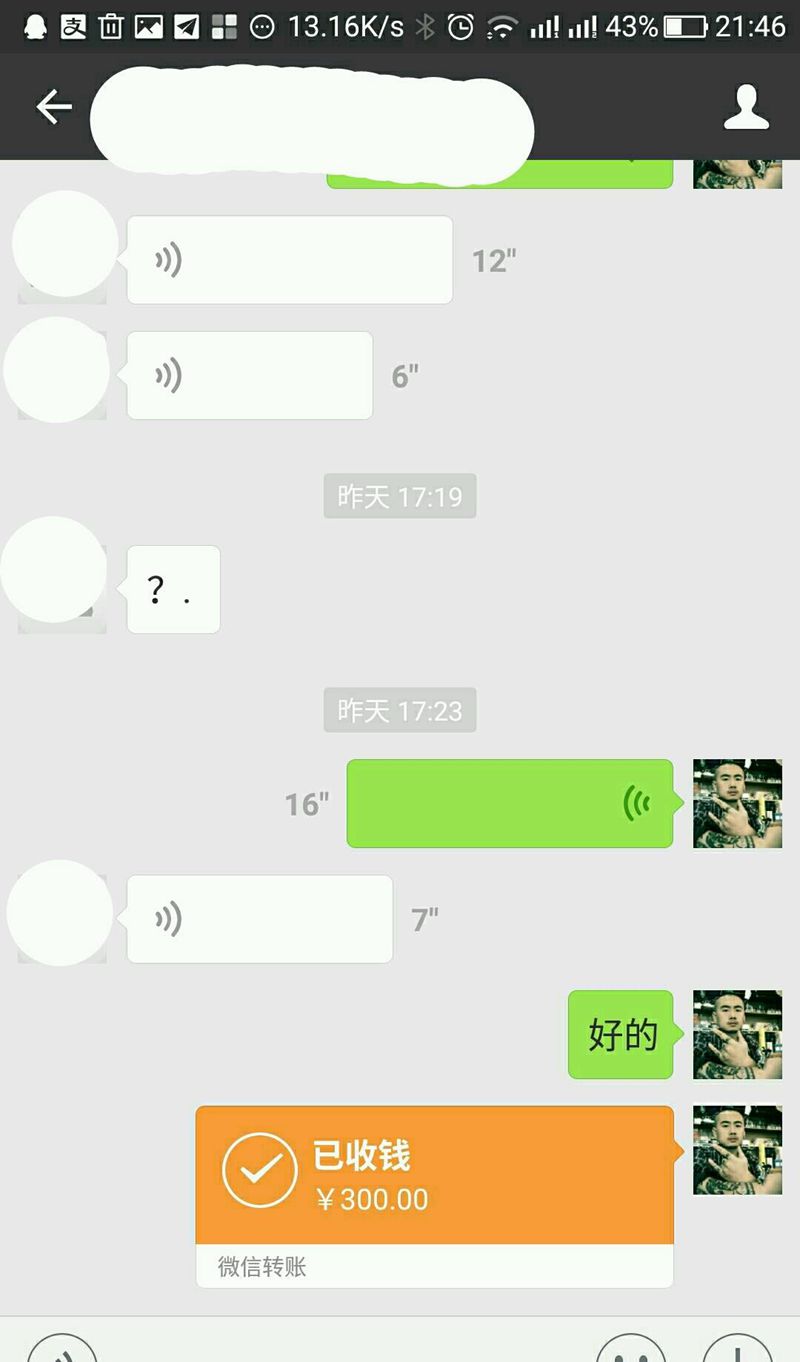Open the chat info profile icon
The height and width of the screenshot is (1362, 800).
[746, 107]
